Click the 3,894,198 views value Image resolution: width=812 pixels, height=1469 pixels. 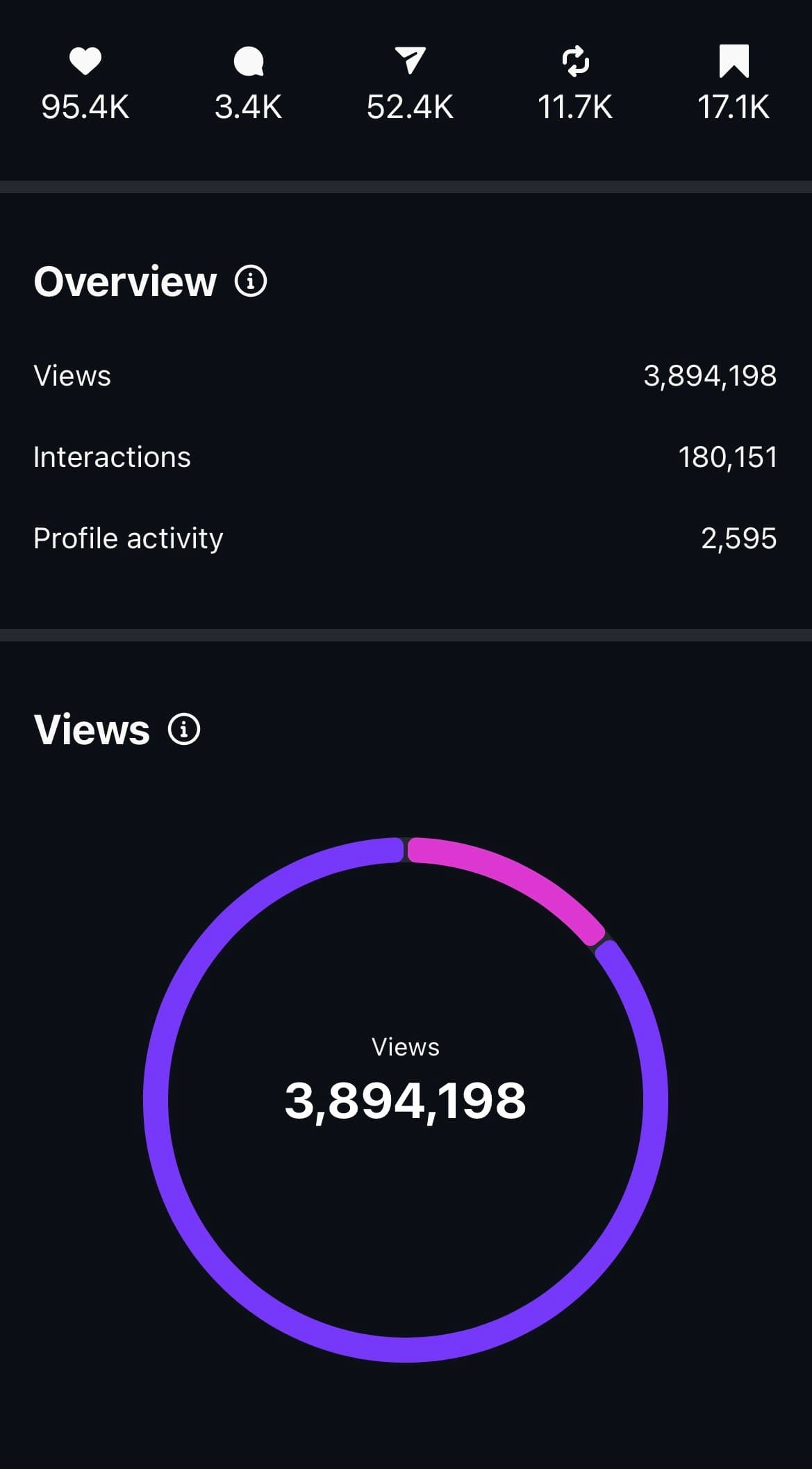coord(709,376)
